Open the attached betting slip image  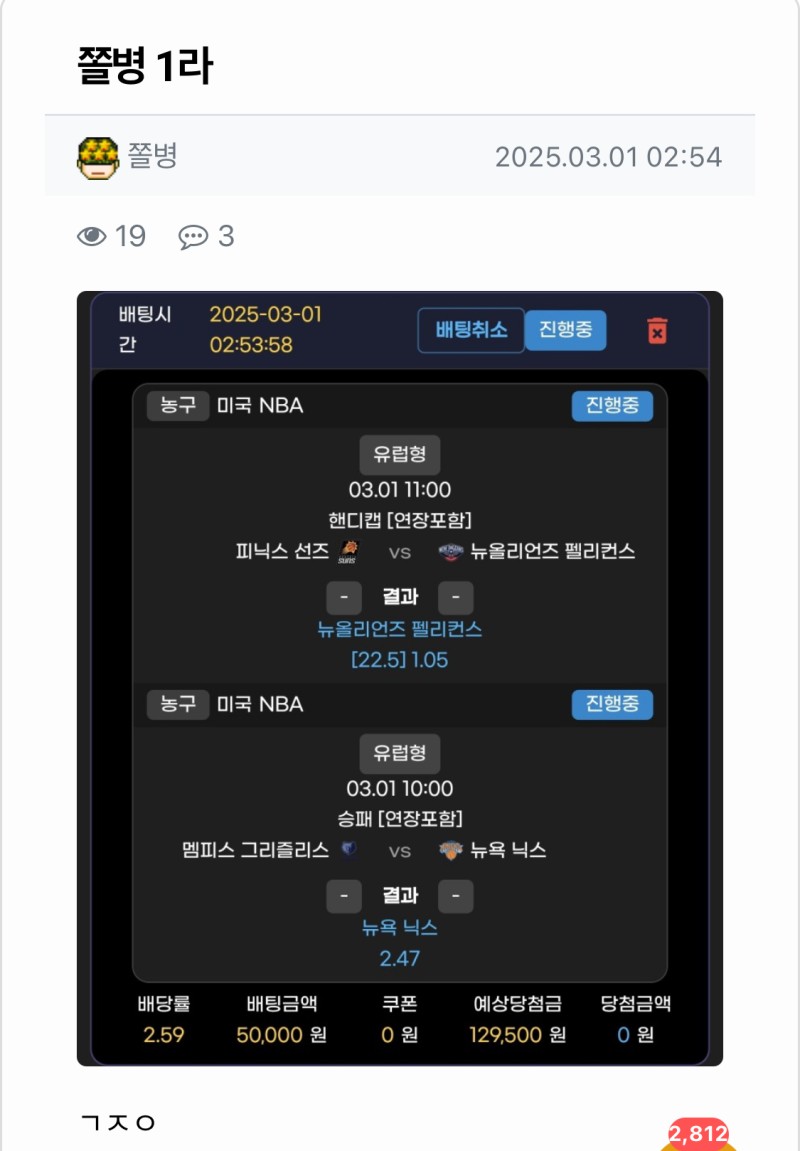399,678
